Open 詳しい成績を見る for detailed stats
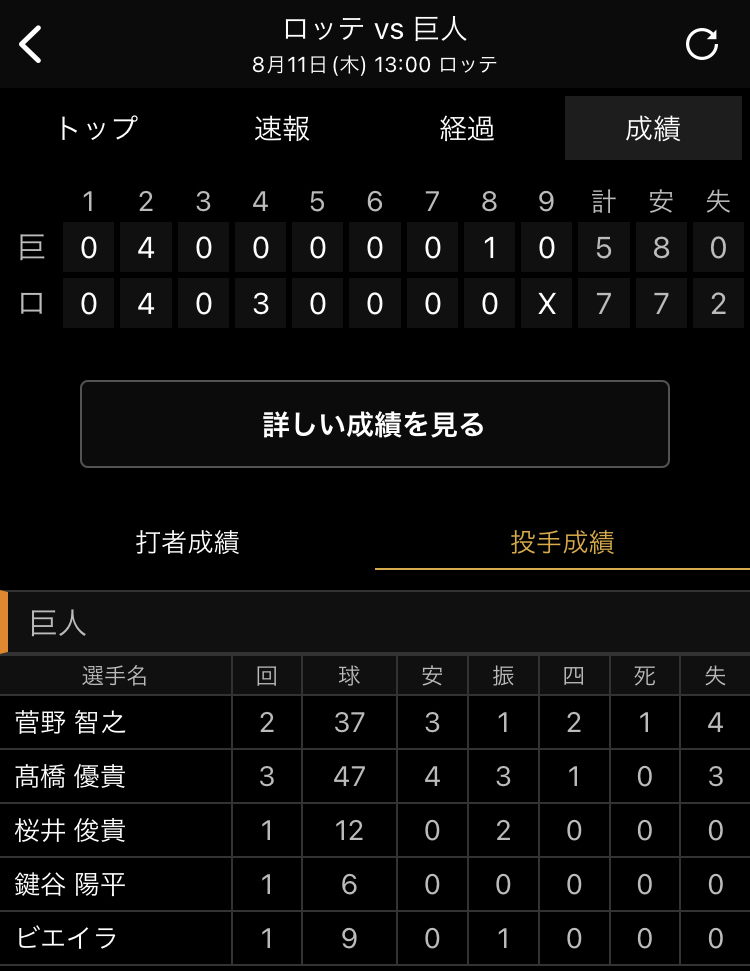Image resolution: width=750 pixels, height=971 pixels. pos(375,424)
